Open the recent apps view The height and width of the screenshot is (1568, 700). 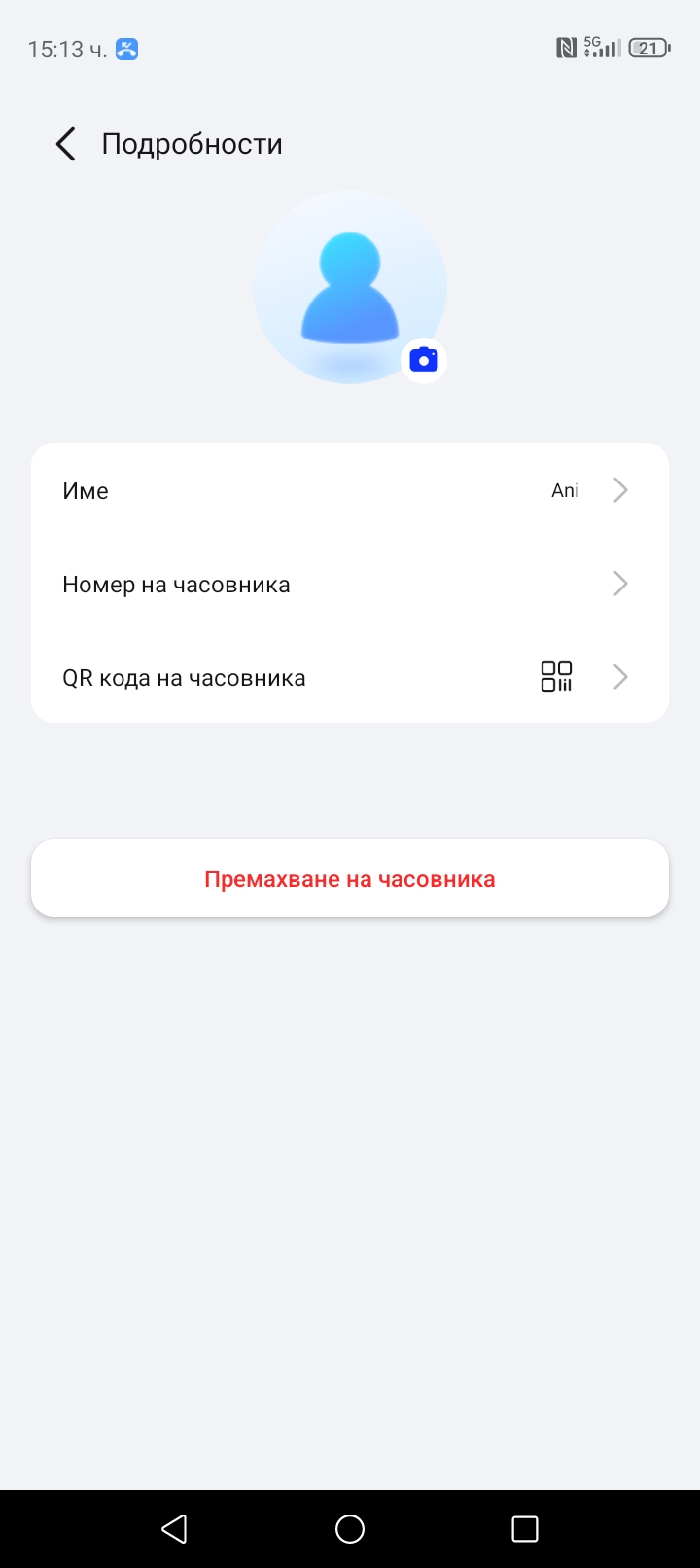click(x=525, y=1529)
